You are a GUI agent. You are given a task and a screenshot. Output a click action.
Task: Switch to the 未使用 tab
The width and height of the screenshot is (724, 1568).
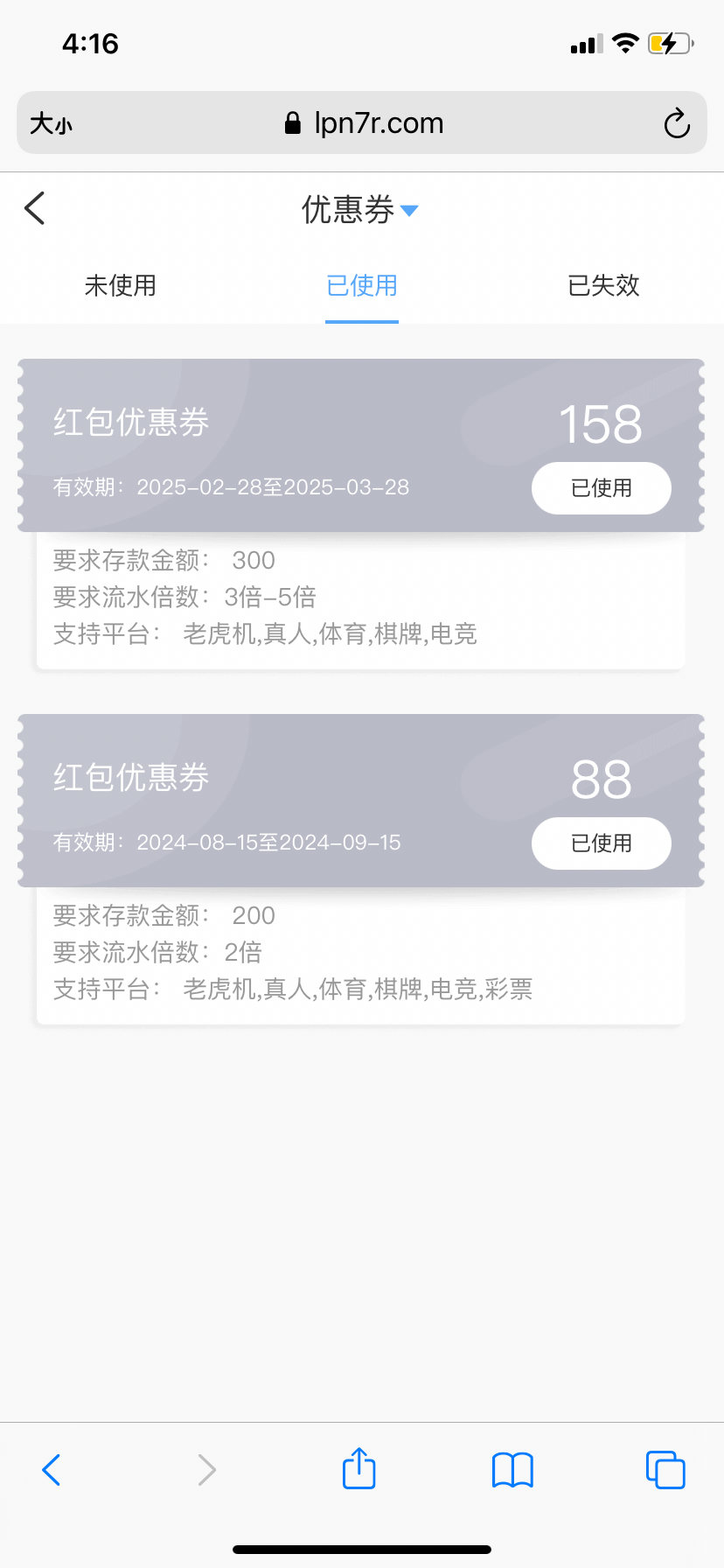121,285
